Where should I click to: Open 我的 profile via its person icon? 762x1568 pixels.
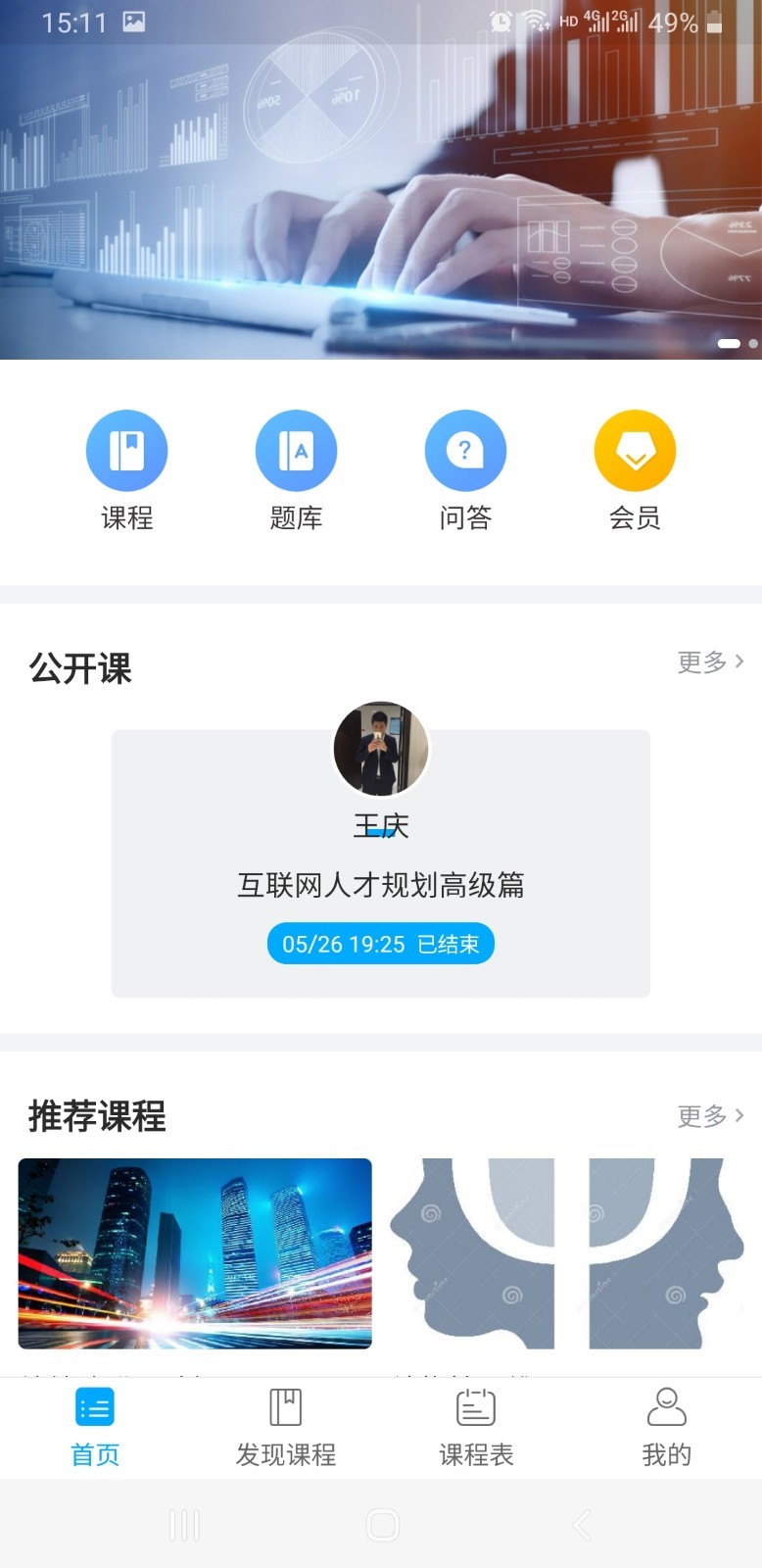[667, 1406]
